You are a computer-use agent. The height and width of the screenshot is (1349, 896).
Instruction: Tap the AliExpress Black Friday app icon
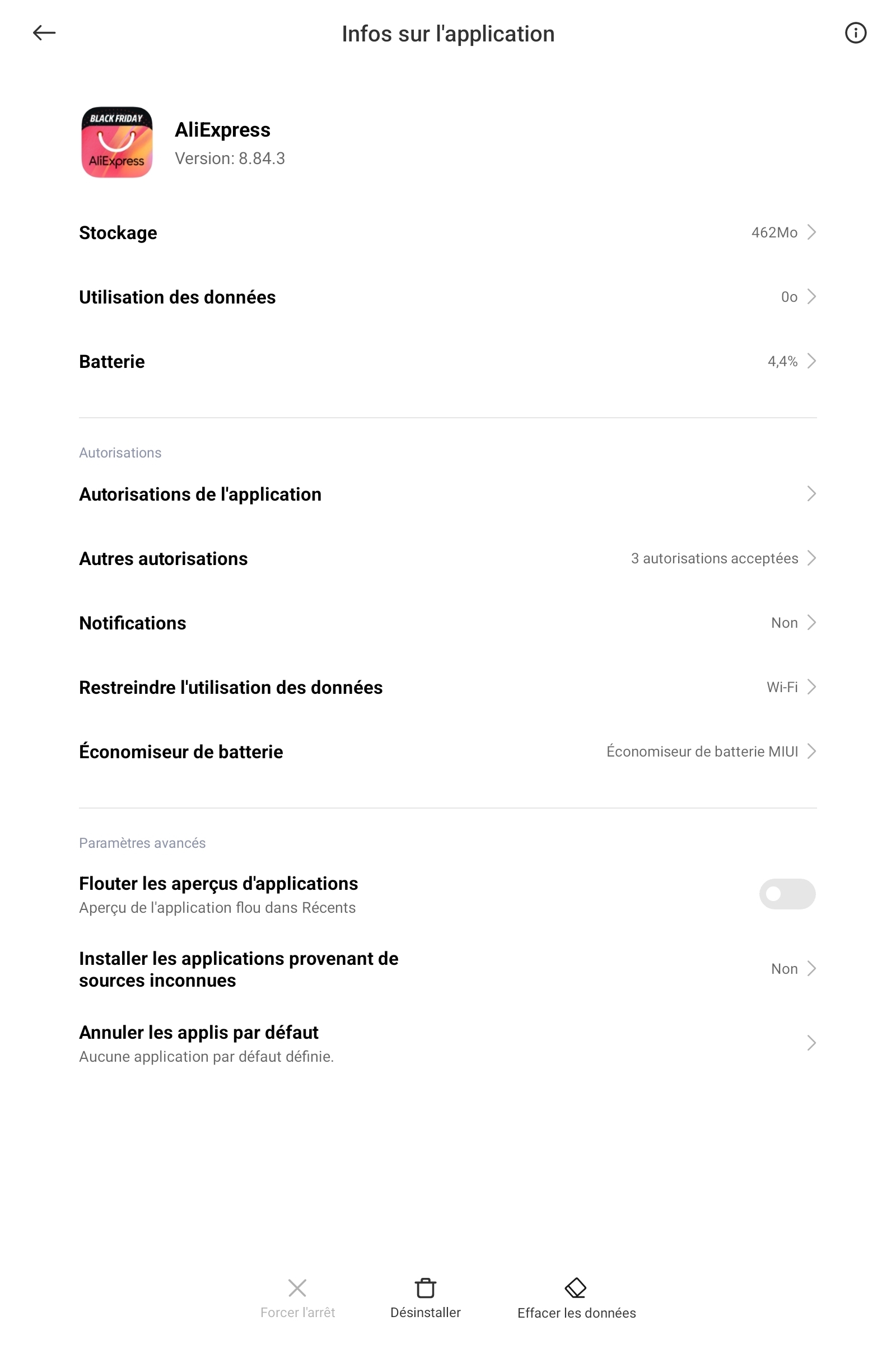116,143
